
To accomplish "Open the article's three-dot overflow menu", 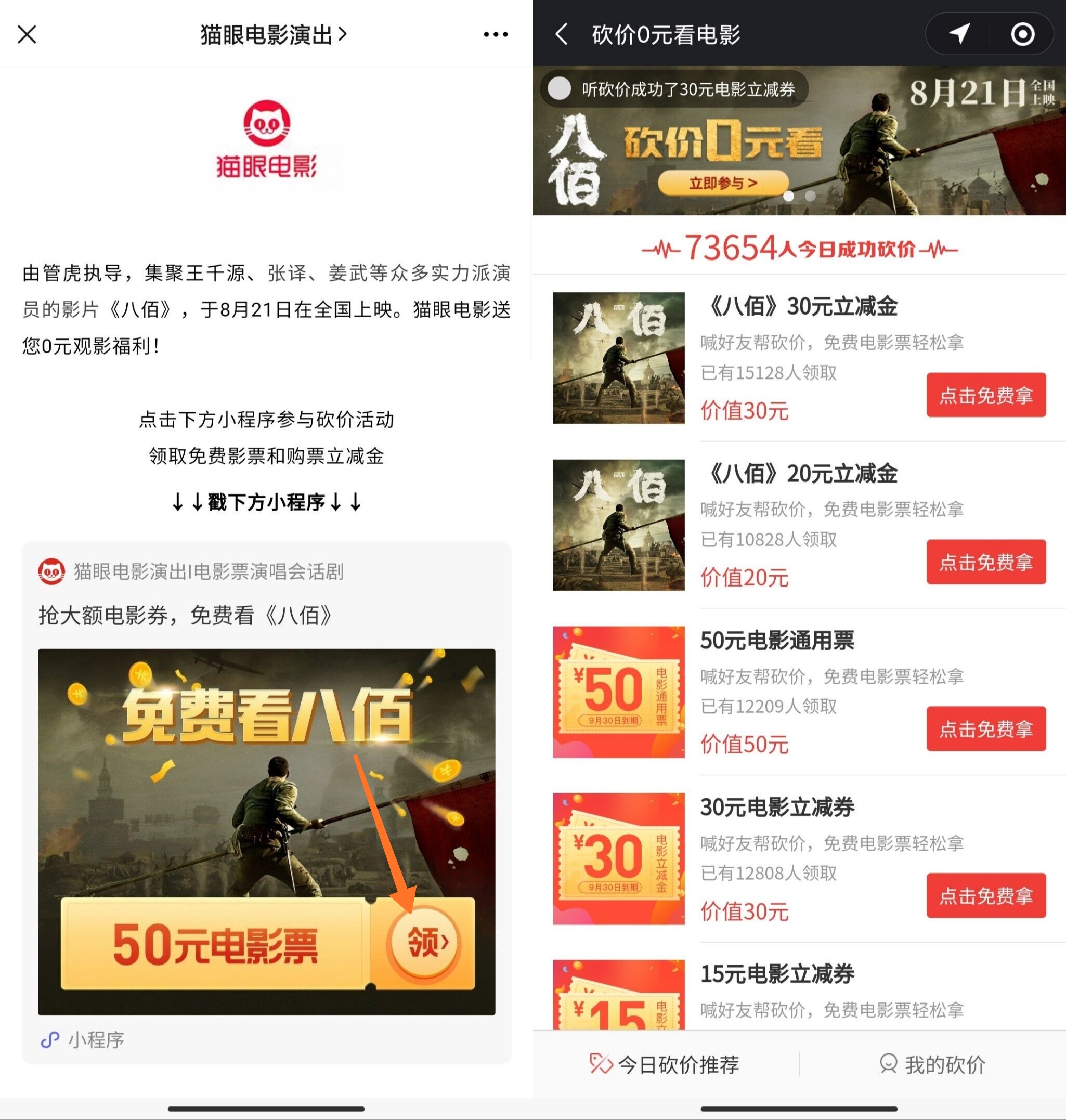I will point(496,35).
